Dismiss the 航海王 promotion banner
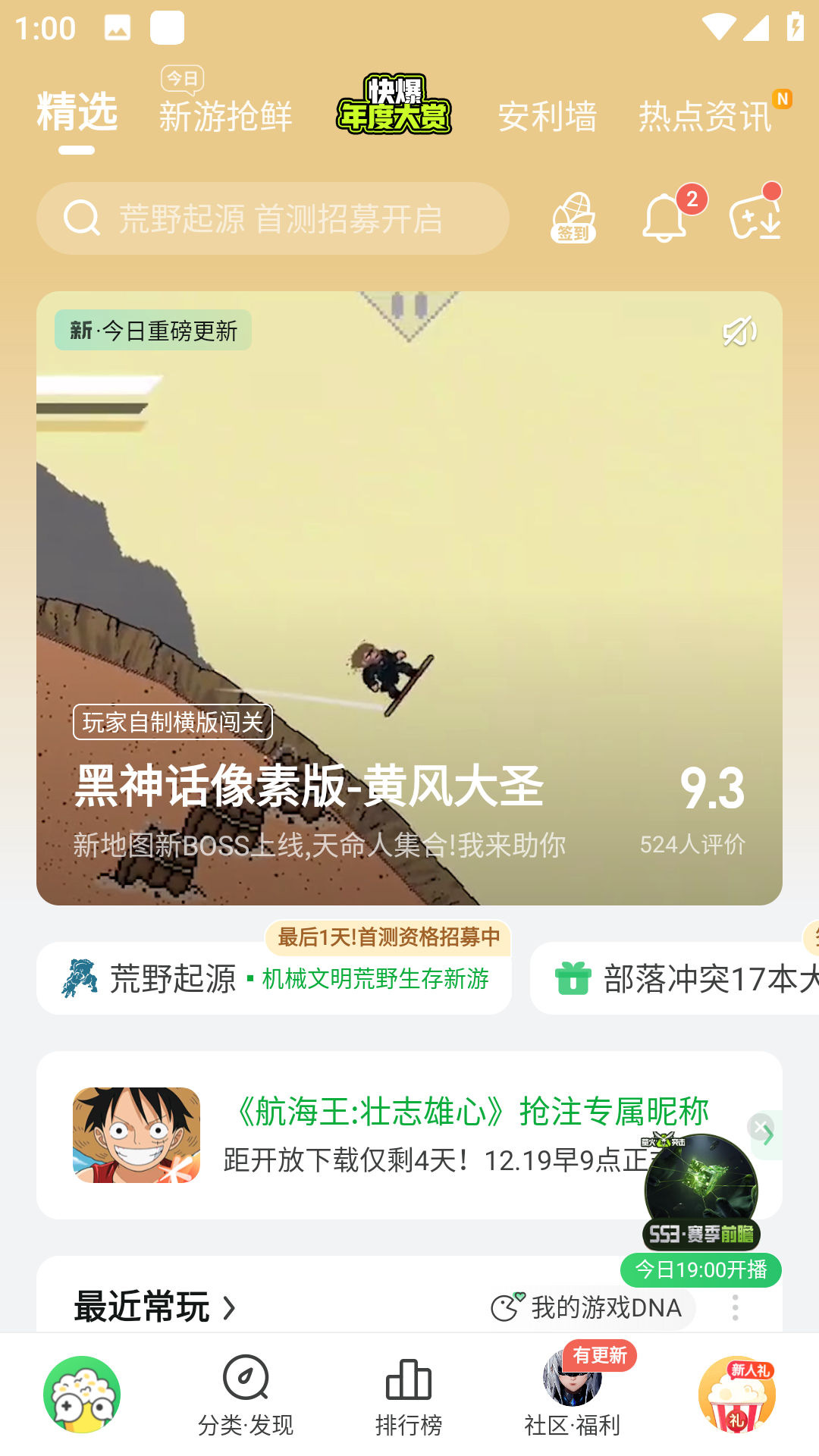Image resolution: width=819 pixels, height=1456 pixels. click(761, 1127)
